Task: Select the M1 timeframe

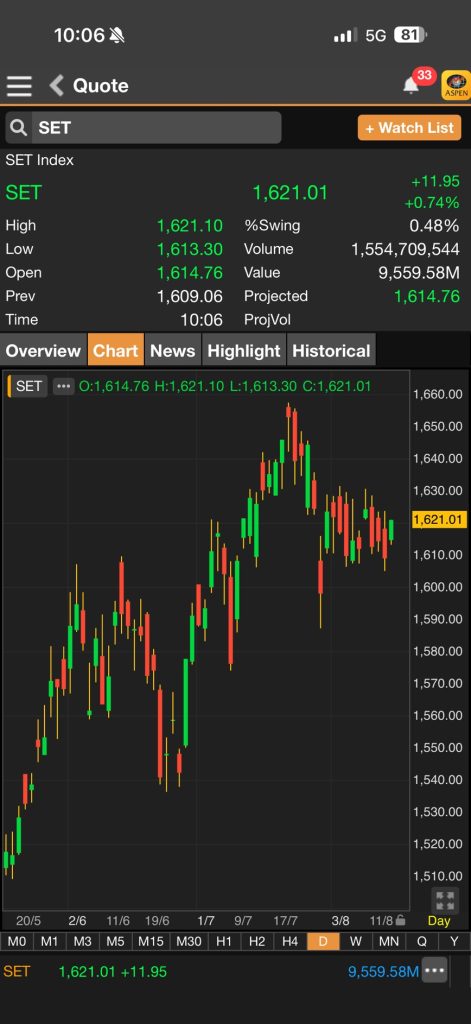Action: click(50, 942)
